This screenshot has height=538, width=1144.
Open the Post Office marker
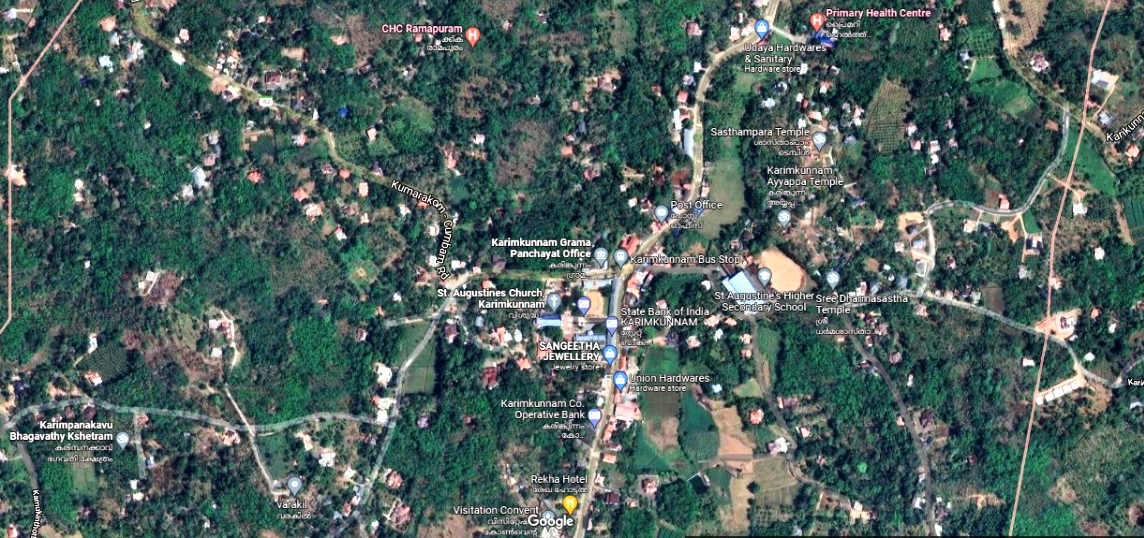point(661,212)
